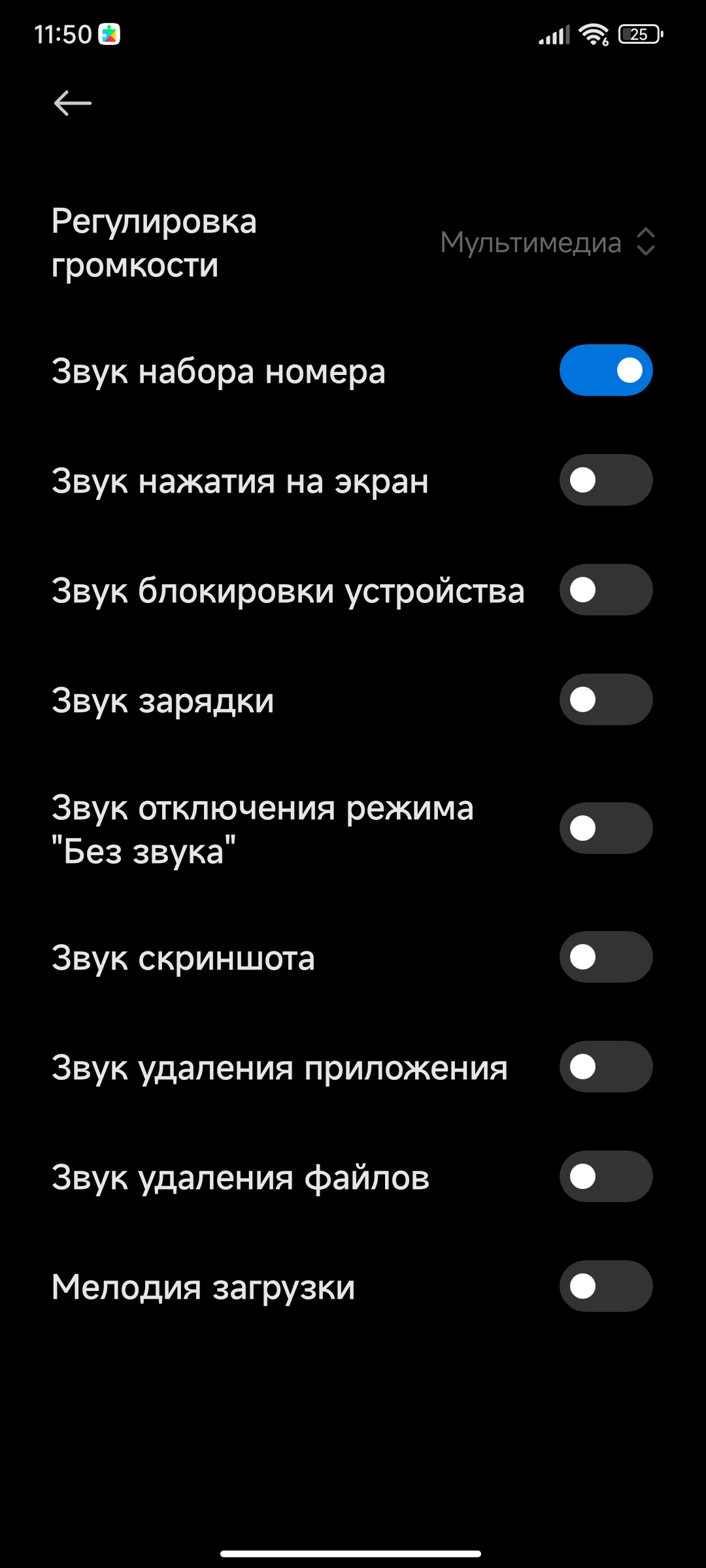Screen dimensions: 706x1568
Task: Enable Звук отключения режима "Без звука"
Action: point(606,828)
